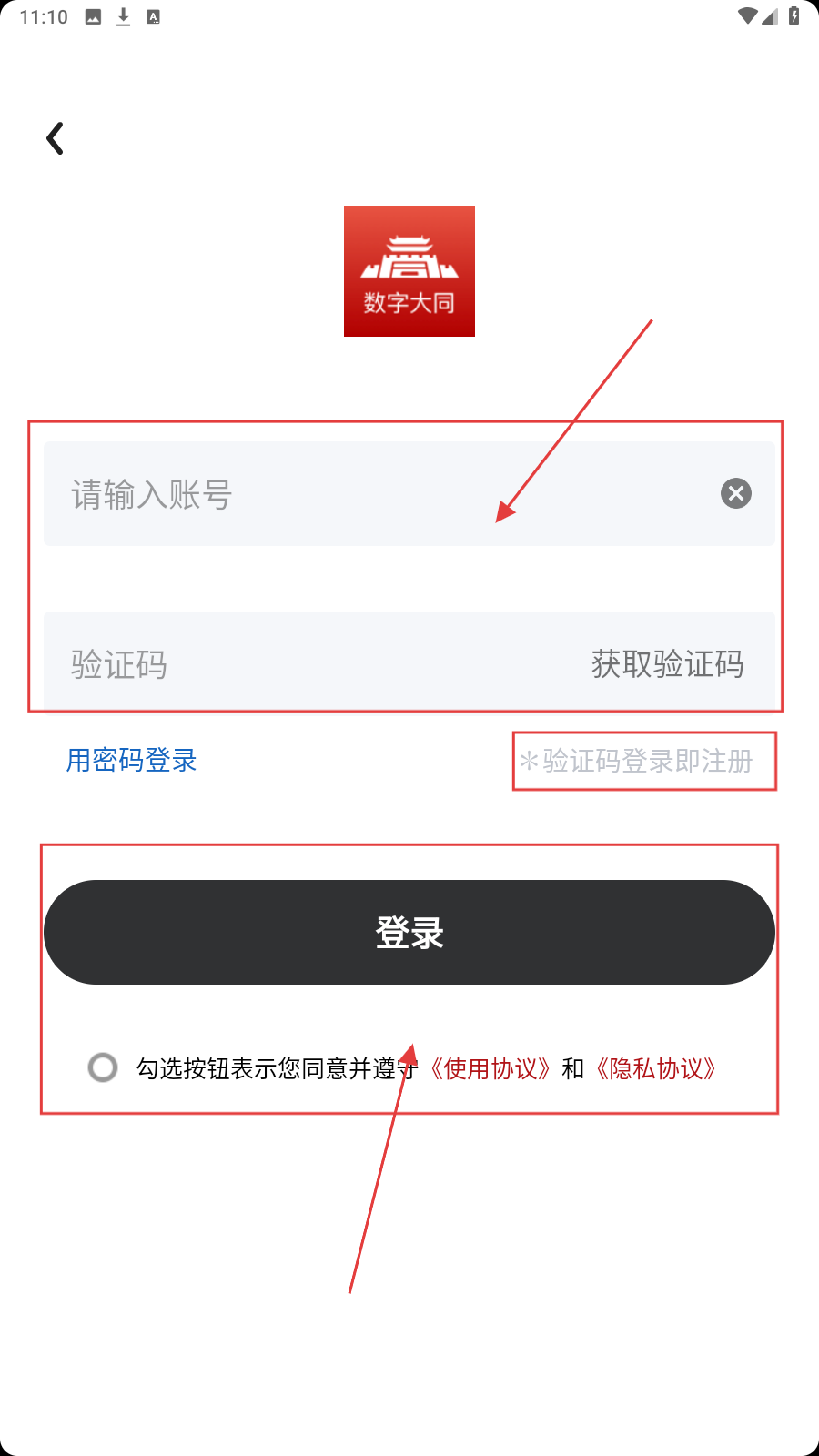
Task: Open the 《使用协议》 link
Action: pyautogui.click(x=490, y=1068)
